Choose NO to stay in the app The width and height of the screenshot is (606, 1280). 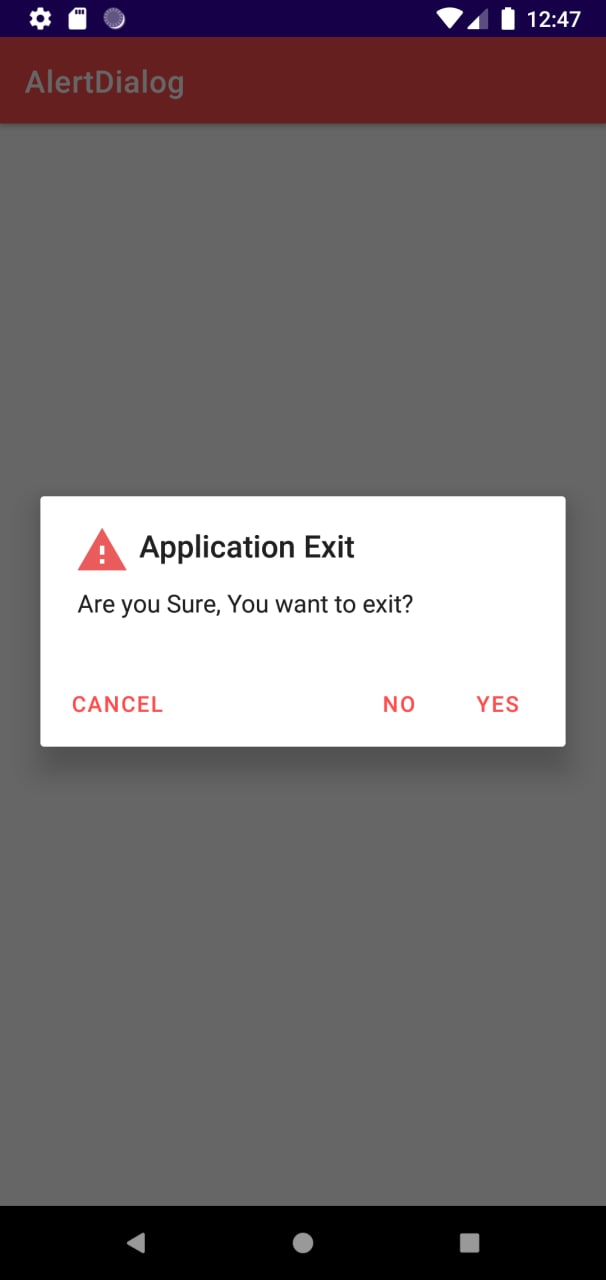point(399,704)
